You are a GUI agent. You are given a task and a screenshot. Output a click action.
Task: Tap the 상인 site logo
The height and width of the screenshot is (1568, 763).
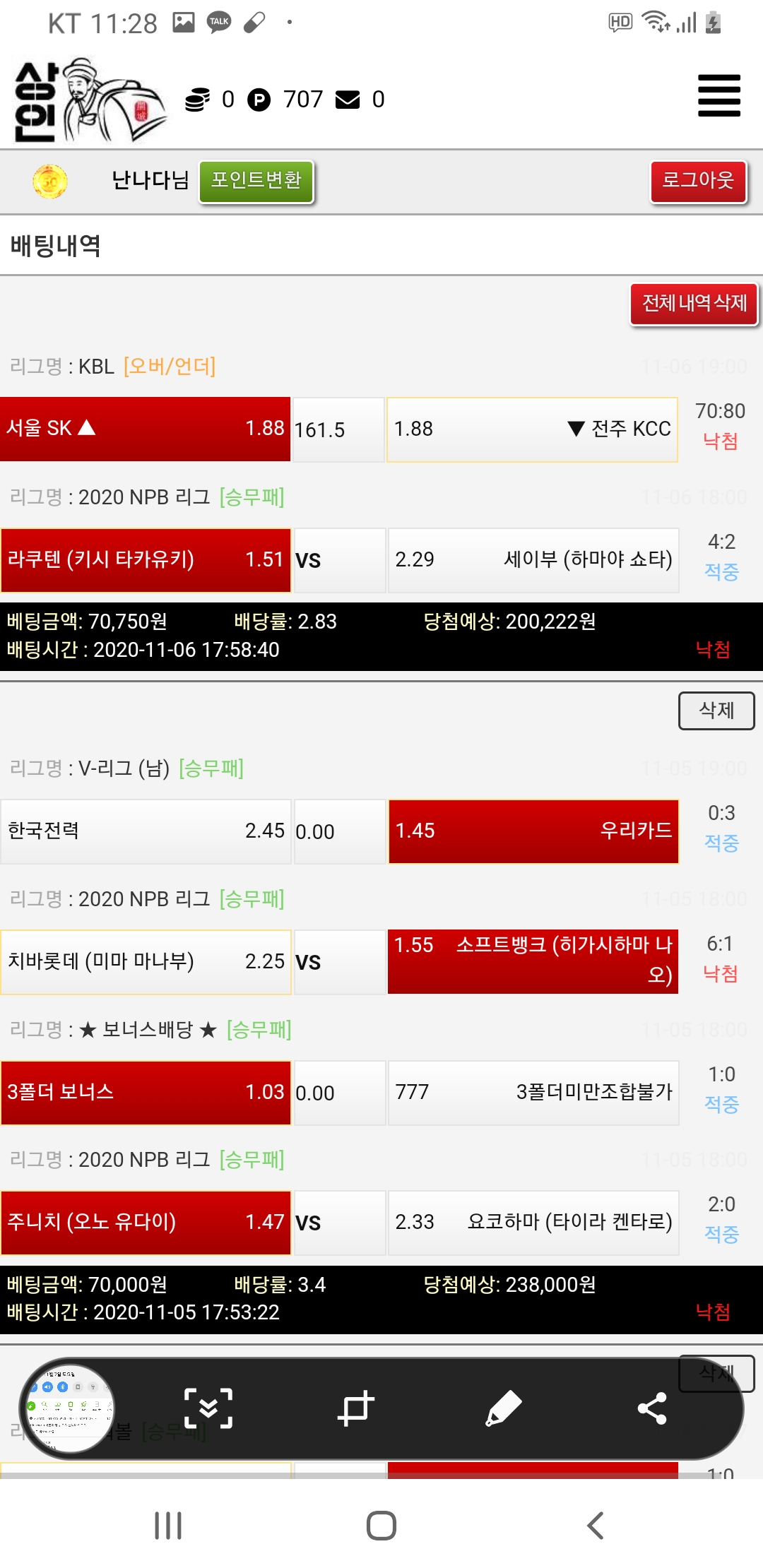tap(90, 100)
